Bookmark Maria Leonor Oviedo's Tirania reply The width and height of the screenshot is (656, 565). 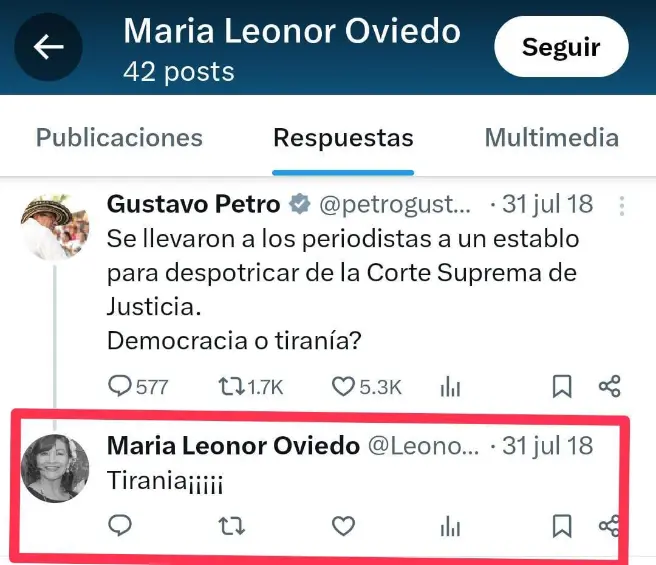click(562, 525)
